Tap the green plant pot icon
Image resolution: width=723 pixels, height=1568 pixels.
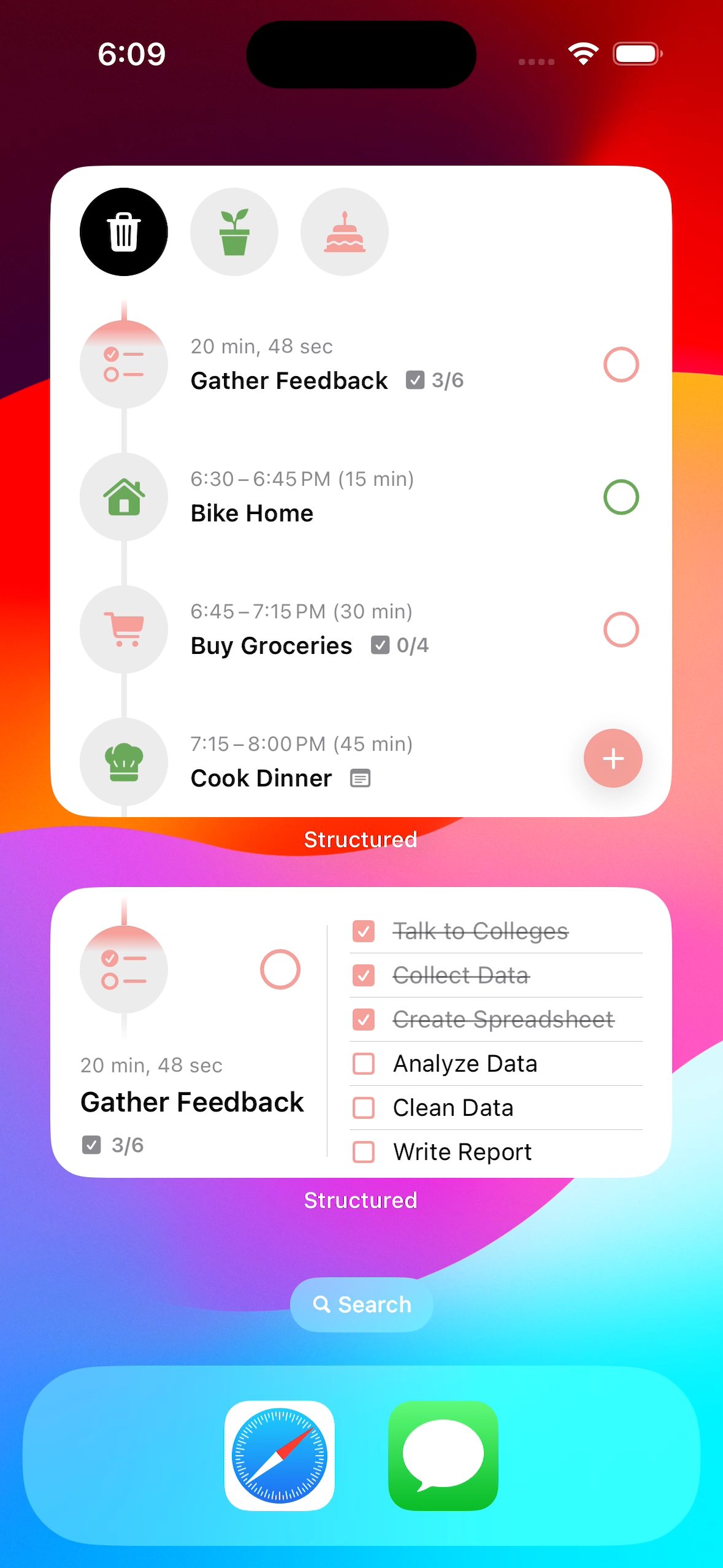coord(234,232)
